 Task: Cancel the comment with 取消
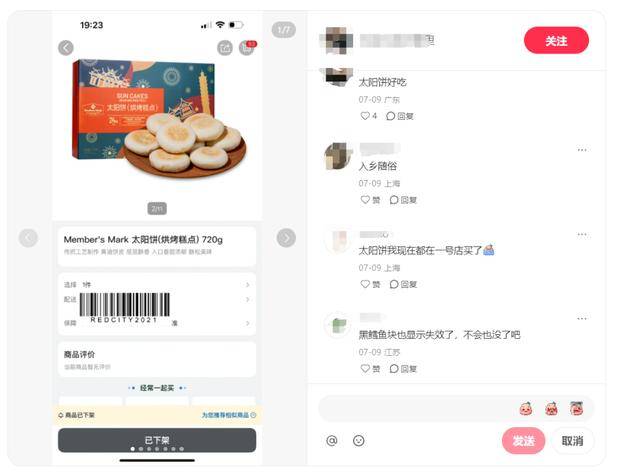(x=572, y=441)
